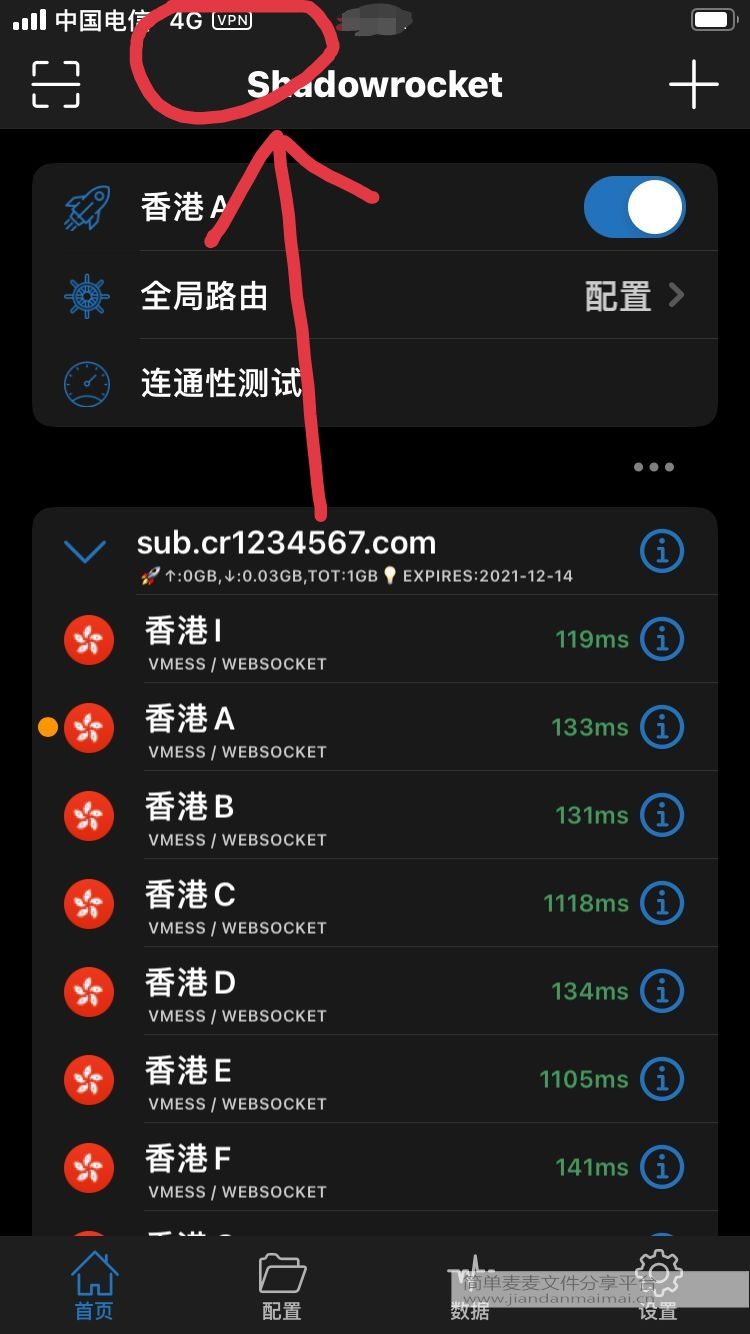Switch to the 数据 tab
This screenshot has width=750, height=1334.
tap(470, 1286)
